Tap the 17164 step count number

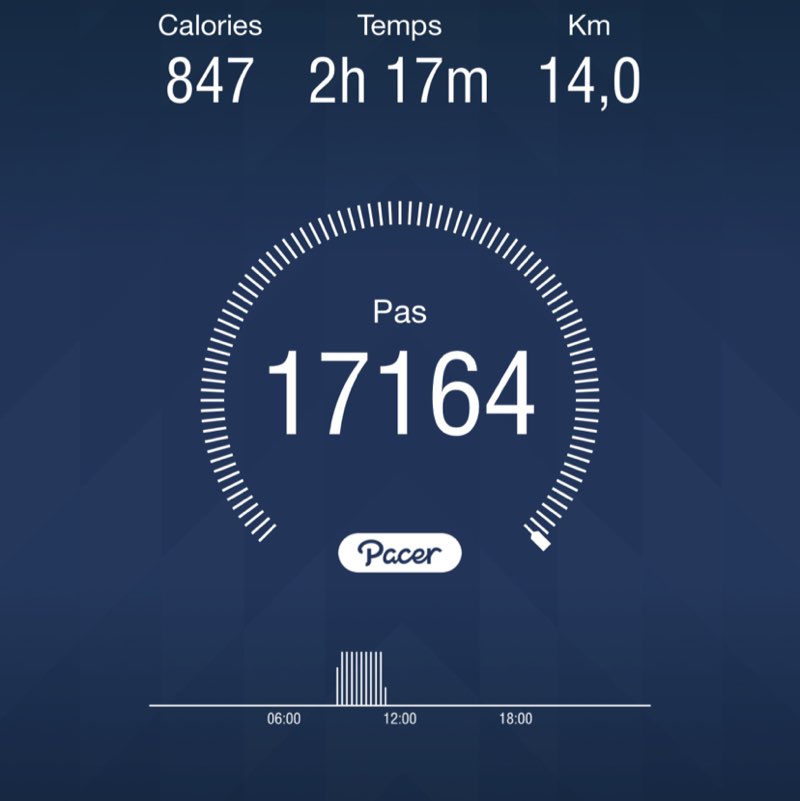(400, 385)
